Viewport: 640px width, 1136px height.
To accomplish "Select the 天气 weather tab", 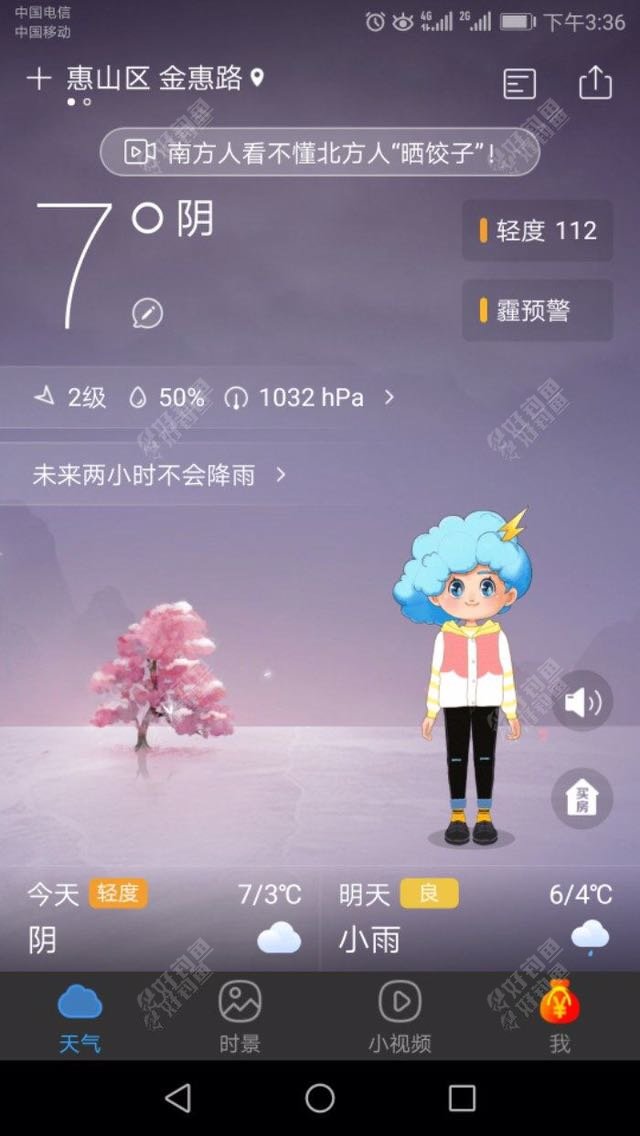I will tap(80, 1016).
